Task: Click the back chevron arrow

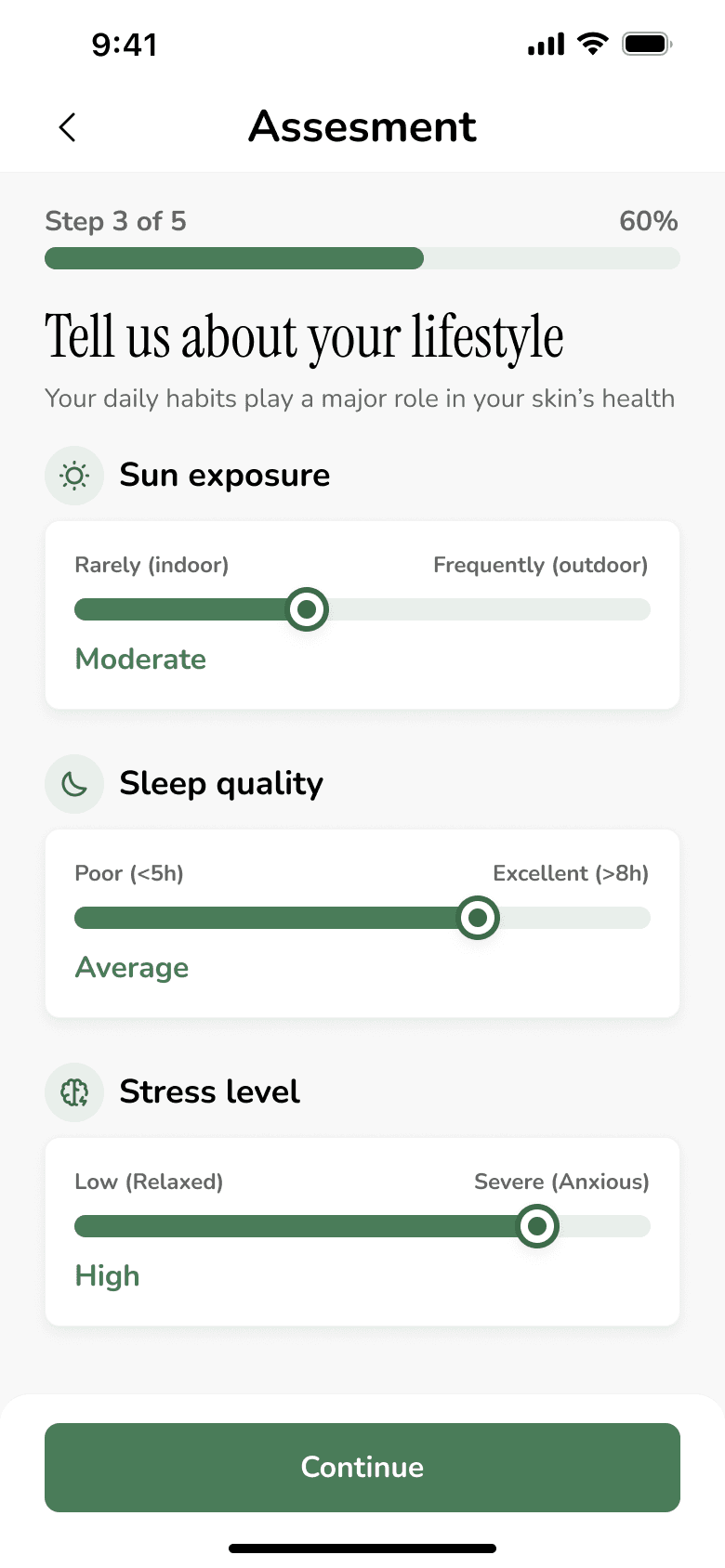Action: (x=66, y=127)
